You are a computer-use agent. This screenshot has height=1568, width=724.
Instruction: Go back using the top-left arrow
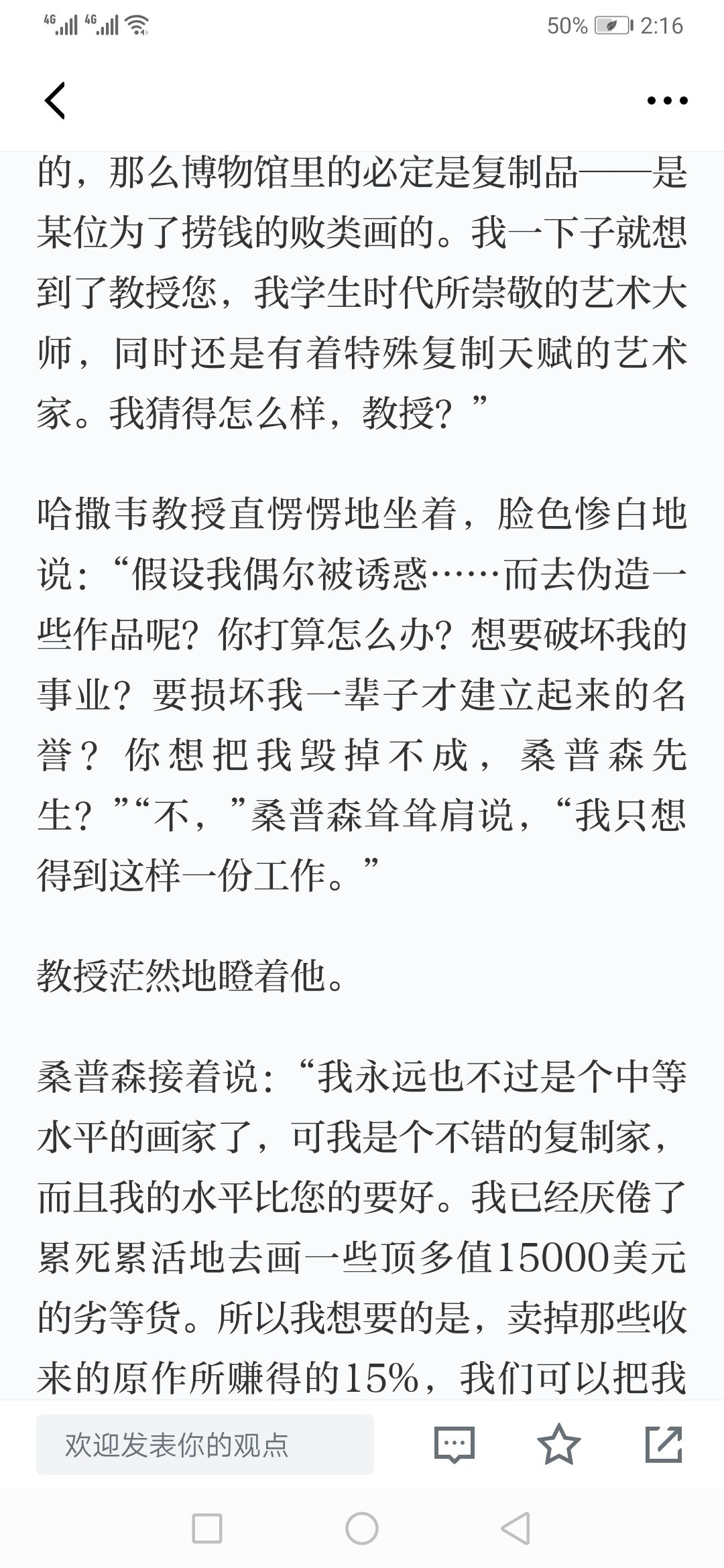(55, 101)
